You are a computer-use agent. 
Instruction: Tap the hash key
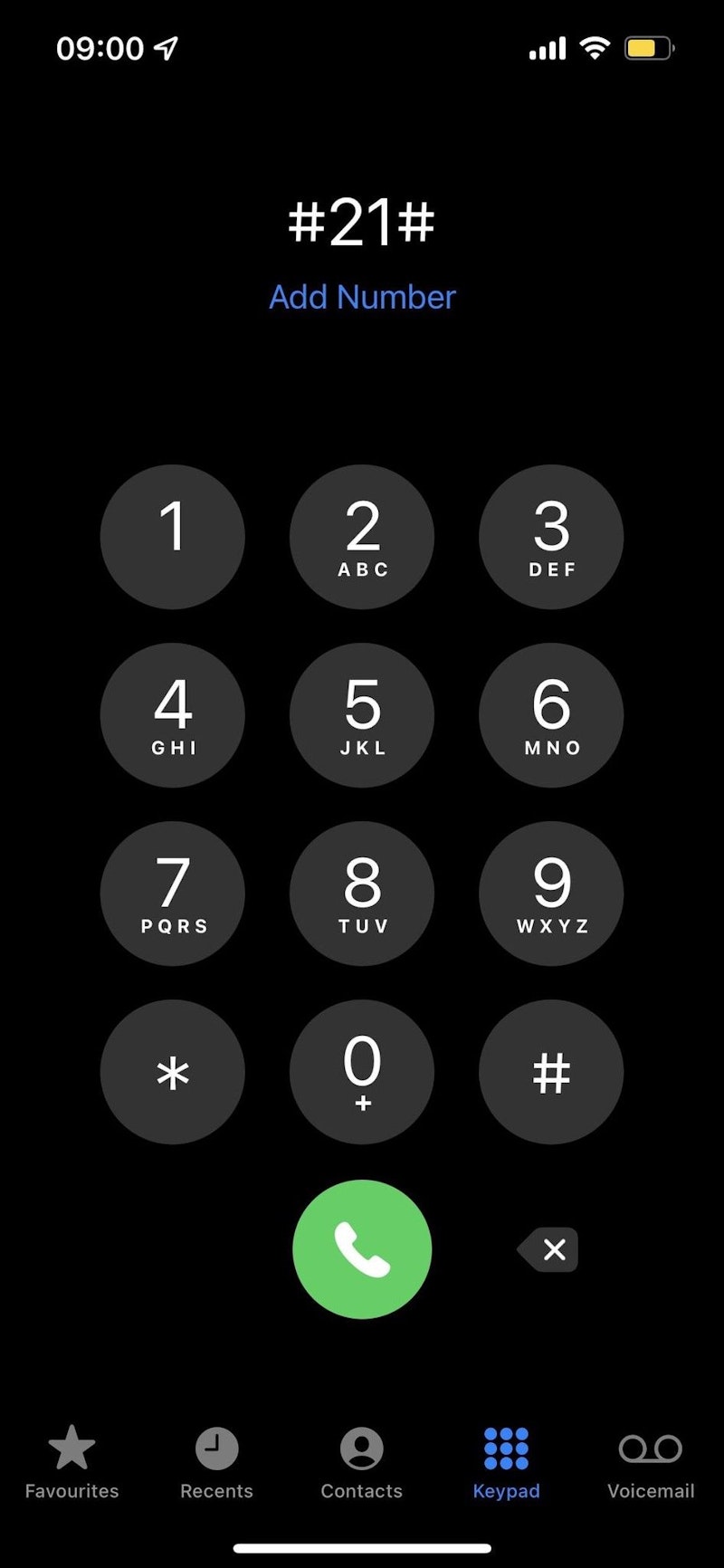(551, 1072)
